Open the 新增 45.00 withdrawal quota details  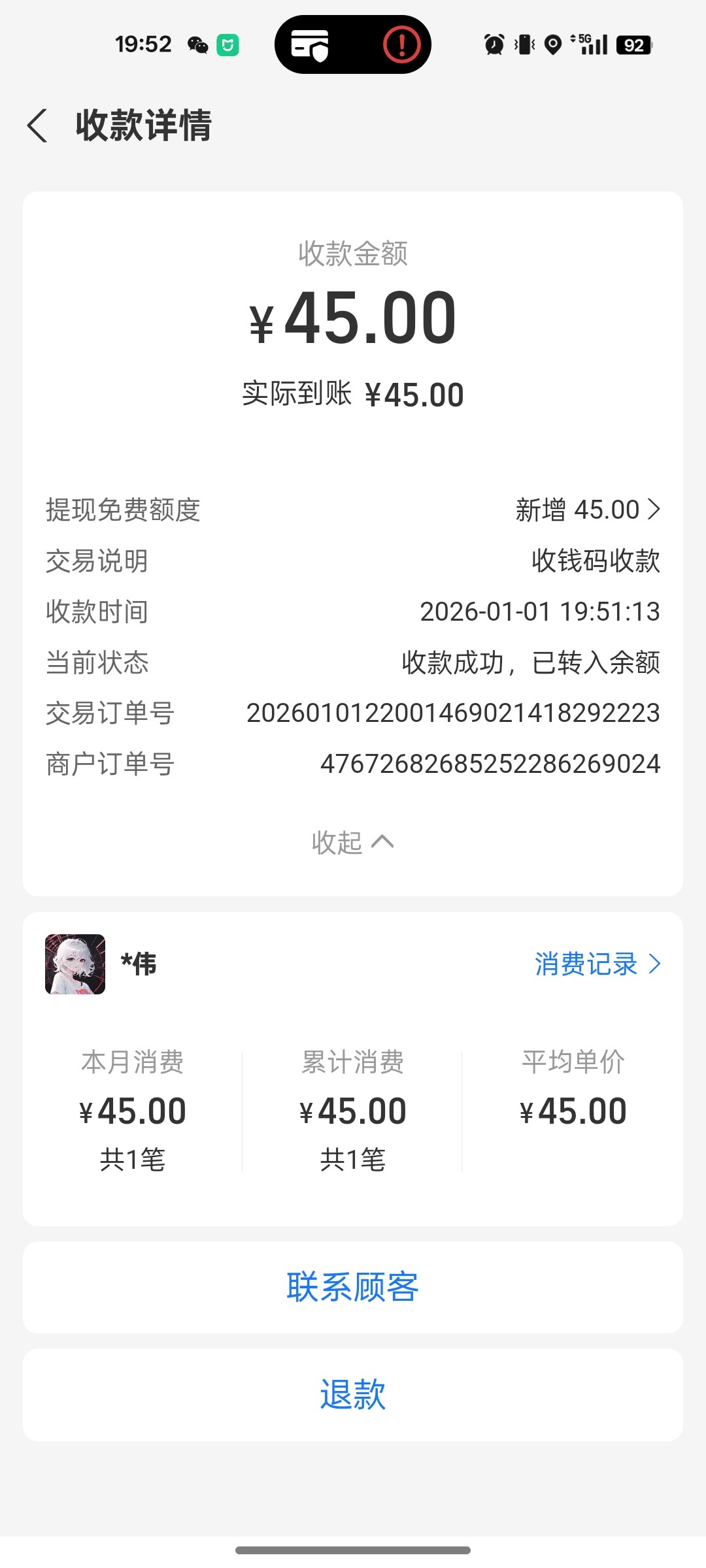(582, 510)
